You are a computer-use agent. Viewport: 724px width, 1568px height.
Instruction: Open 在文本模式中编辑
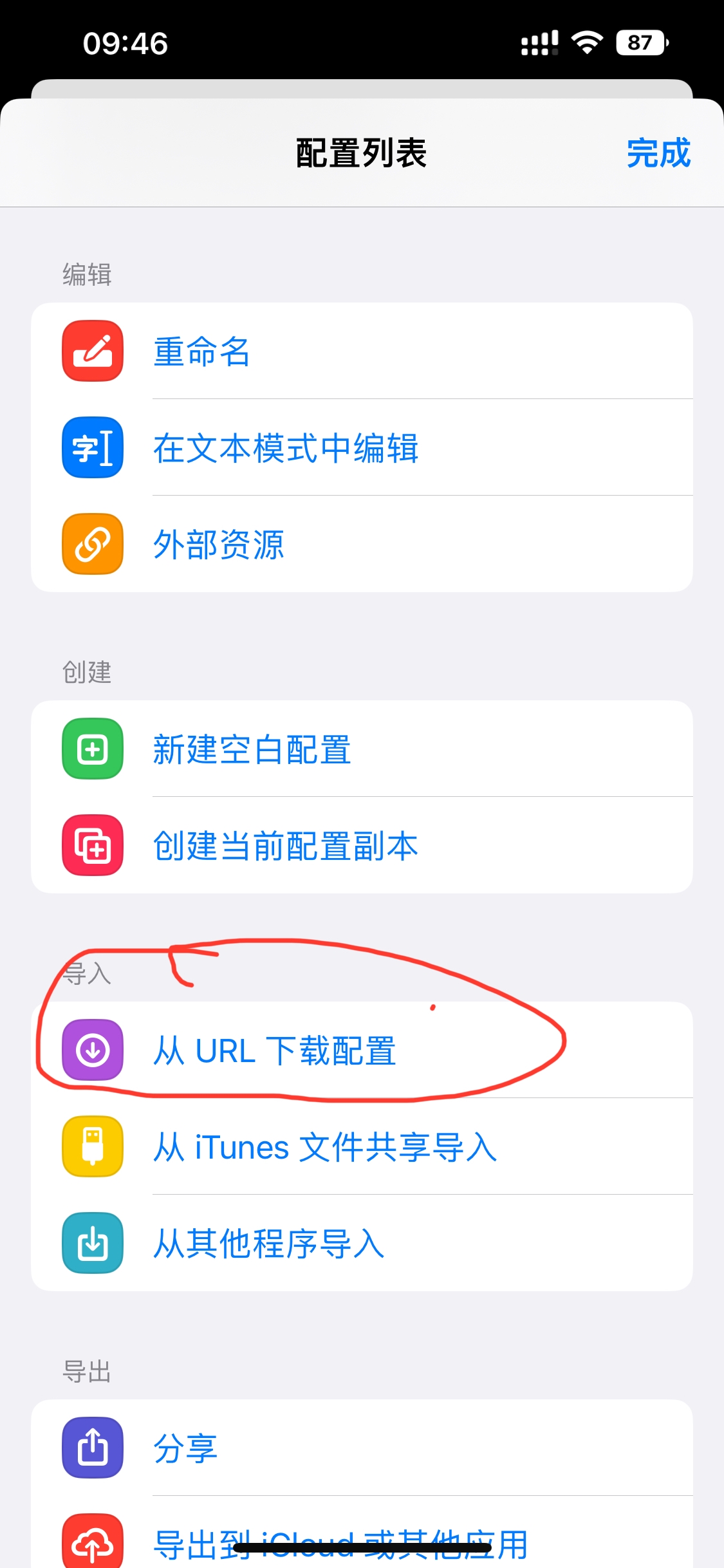(285, 448)
